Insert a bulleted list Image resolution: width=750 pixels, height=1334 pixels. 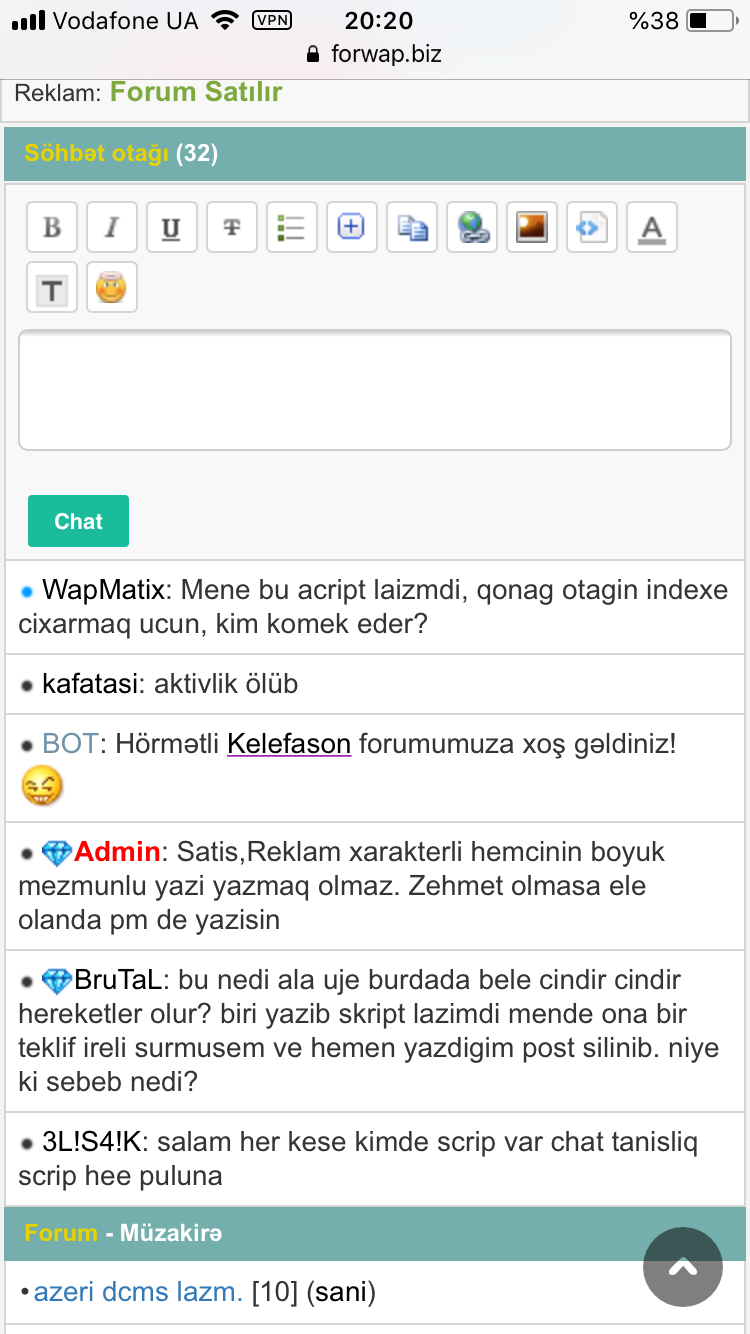[x=292, y=228]
